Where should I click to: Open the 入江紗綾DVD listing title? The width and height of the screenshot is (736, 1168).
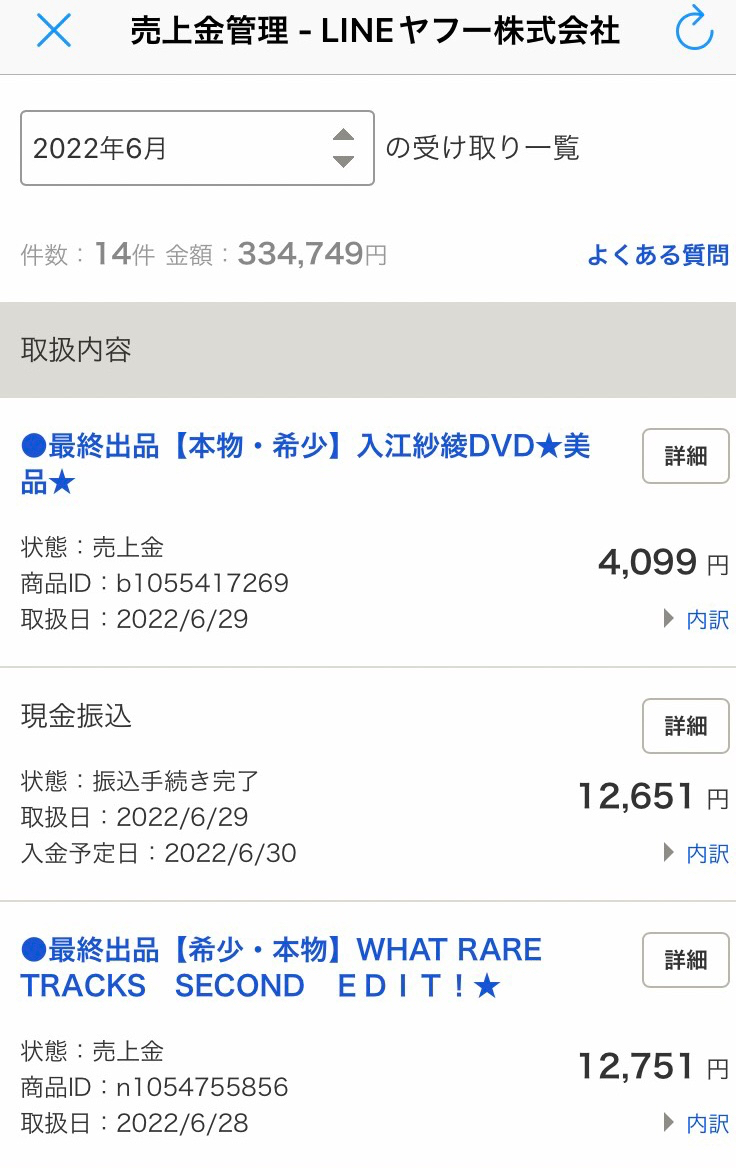pyautogui.click(x=305, y=464)
